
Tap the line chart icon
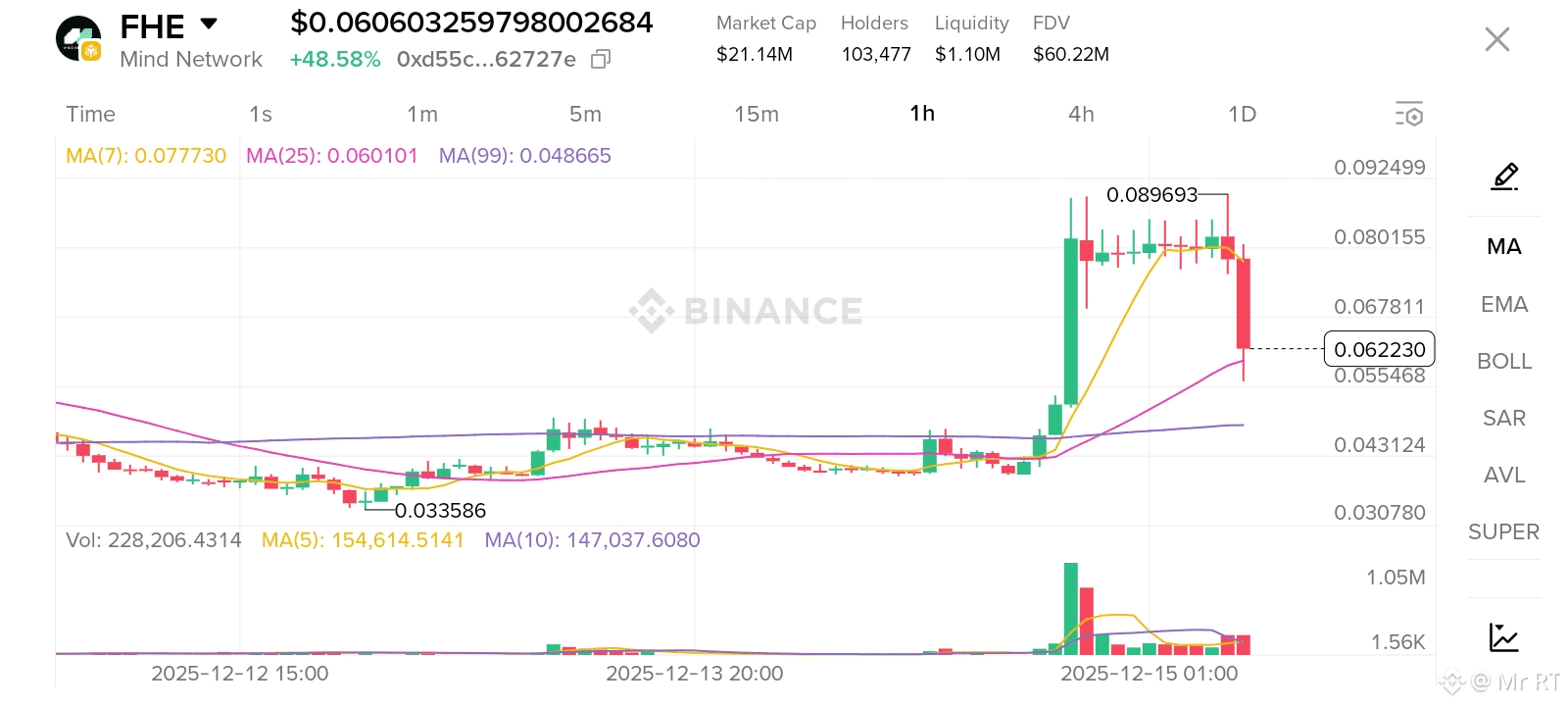tap(1504, 637)
